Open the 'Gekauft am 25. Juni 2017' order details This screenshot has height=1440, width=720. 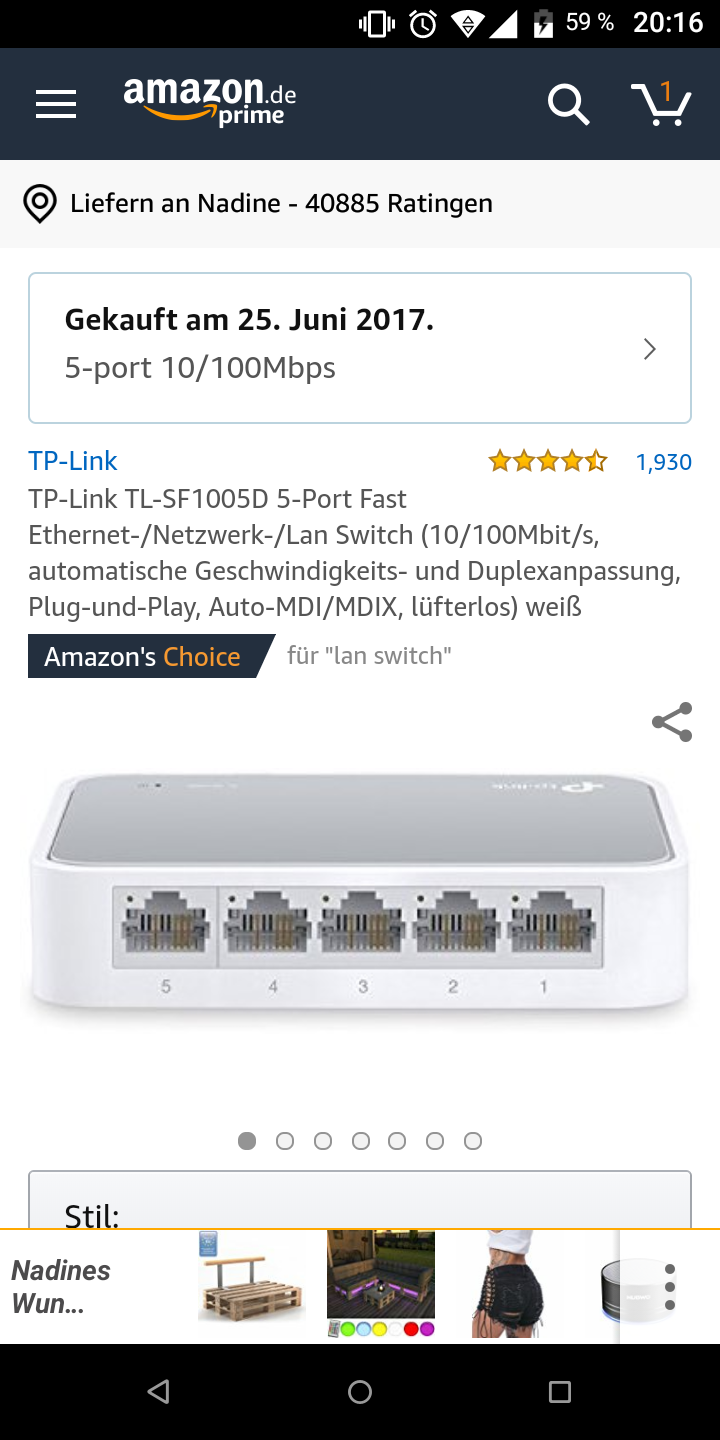[x=360, y=348]
